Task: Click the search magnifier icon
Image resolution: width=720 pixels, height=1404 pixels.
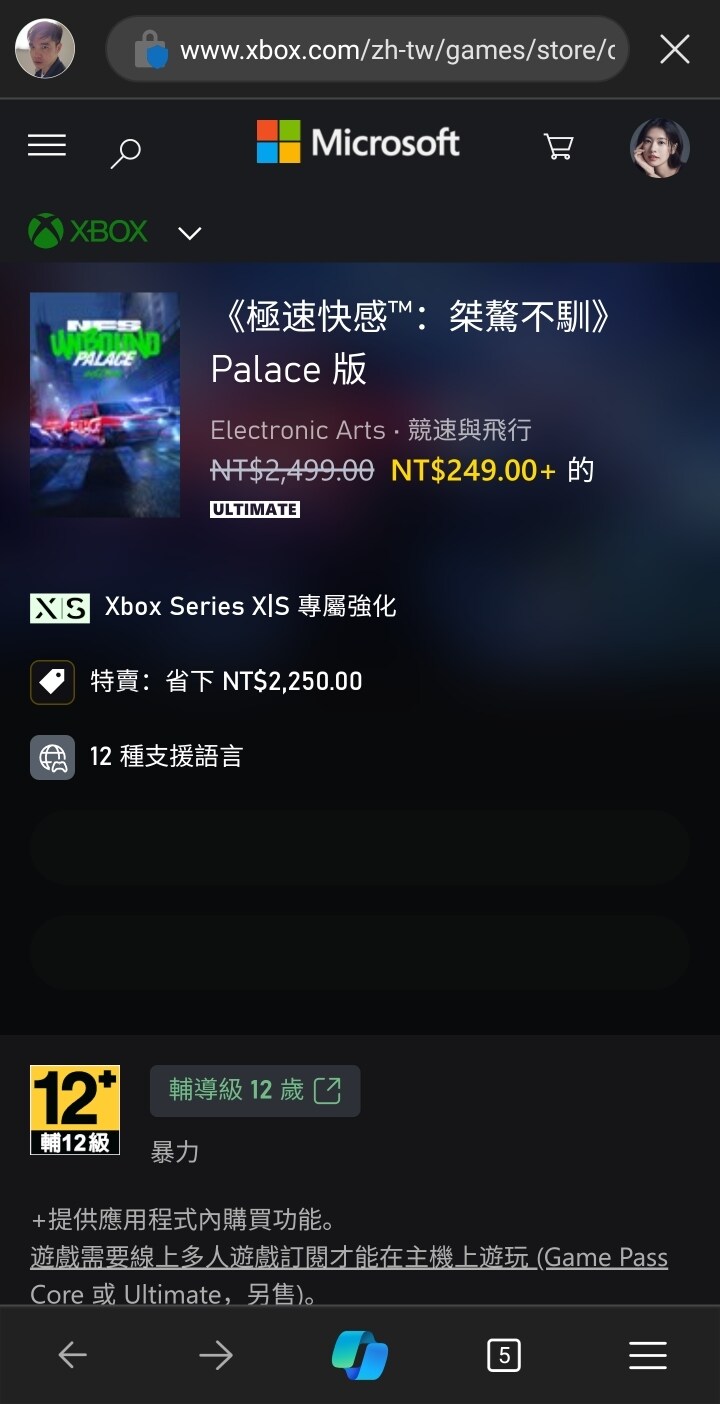Action: 125,153
